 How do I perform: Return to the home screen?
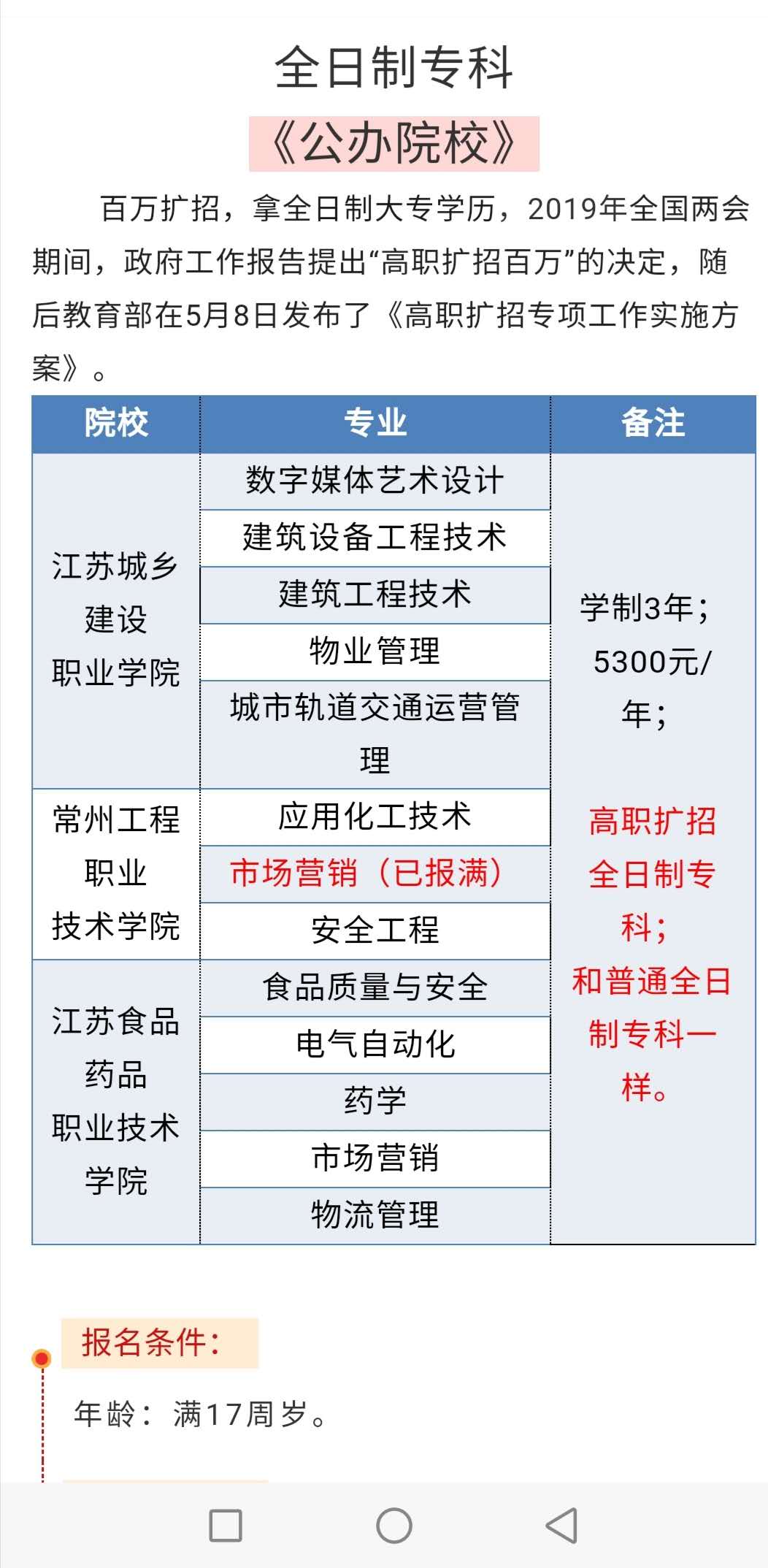(x=393, y=1525)
